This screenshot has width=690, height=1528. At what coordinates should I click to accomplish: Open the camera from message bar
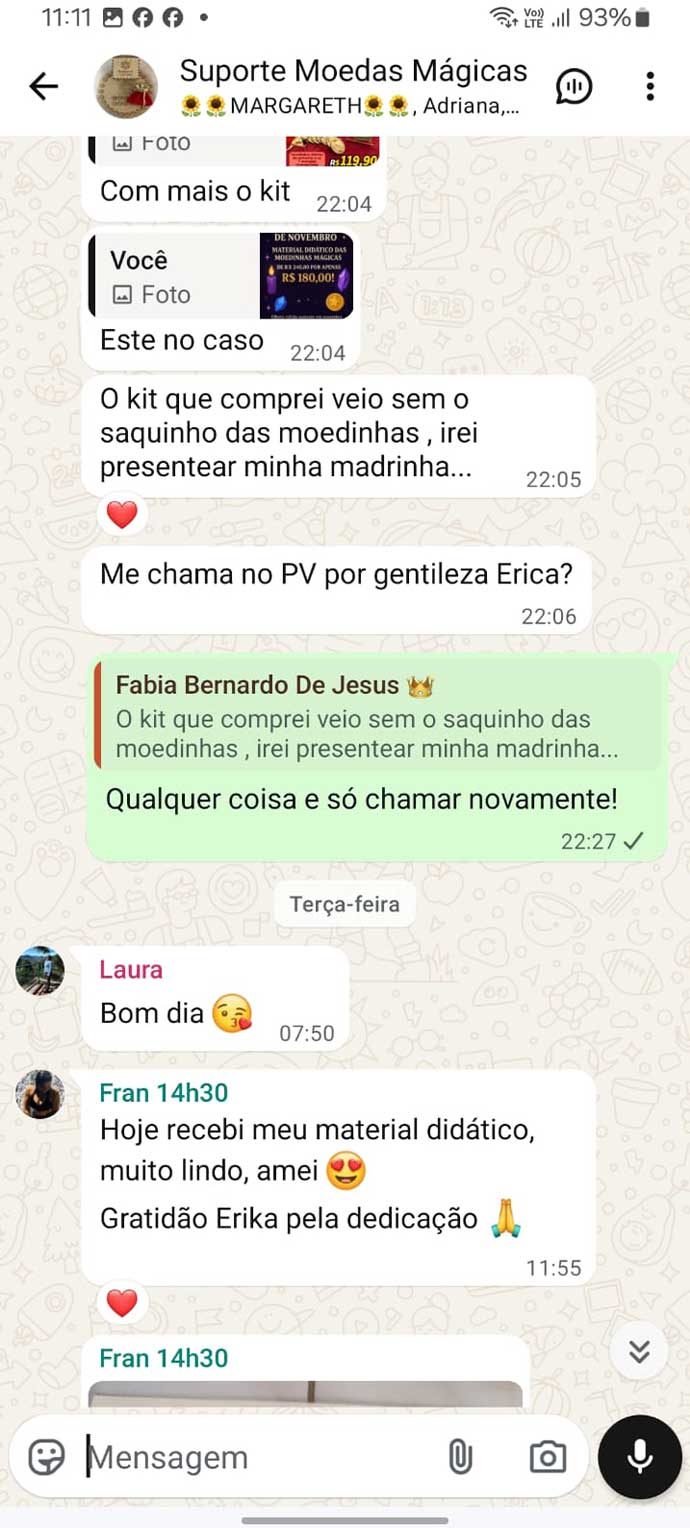pyautogui.click(x=547, y=1457)
